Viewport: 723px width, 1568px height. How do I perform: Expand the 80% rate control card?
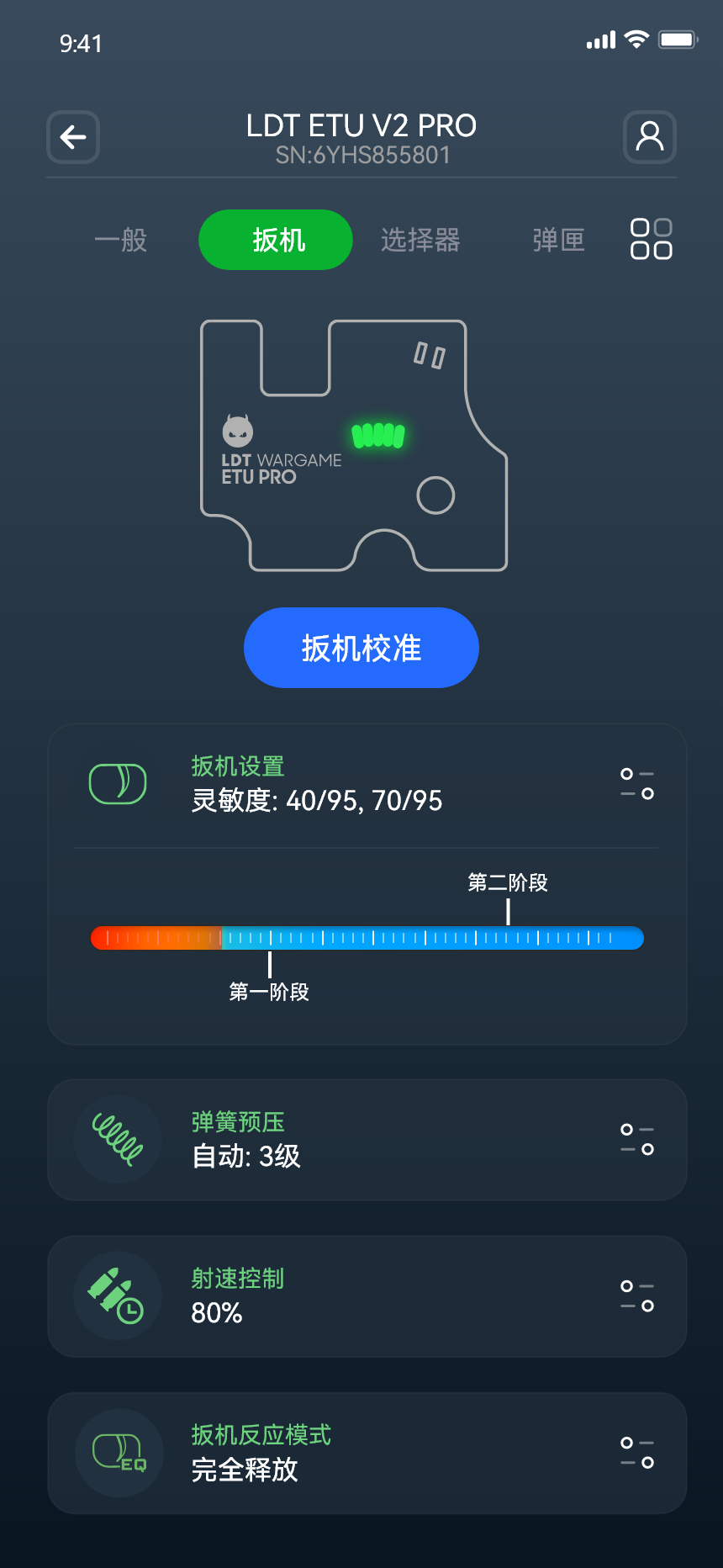tap(361, 1295)
